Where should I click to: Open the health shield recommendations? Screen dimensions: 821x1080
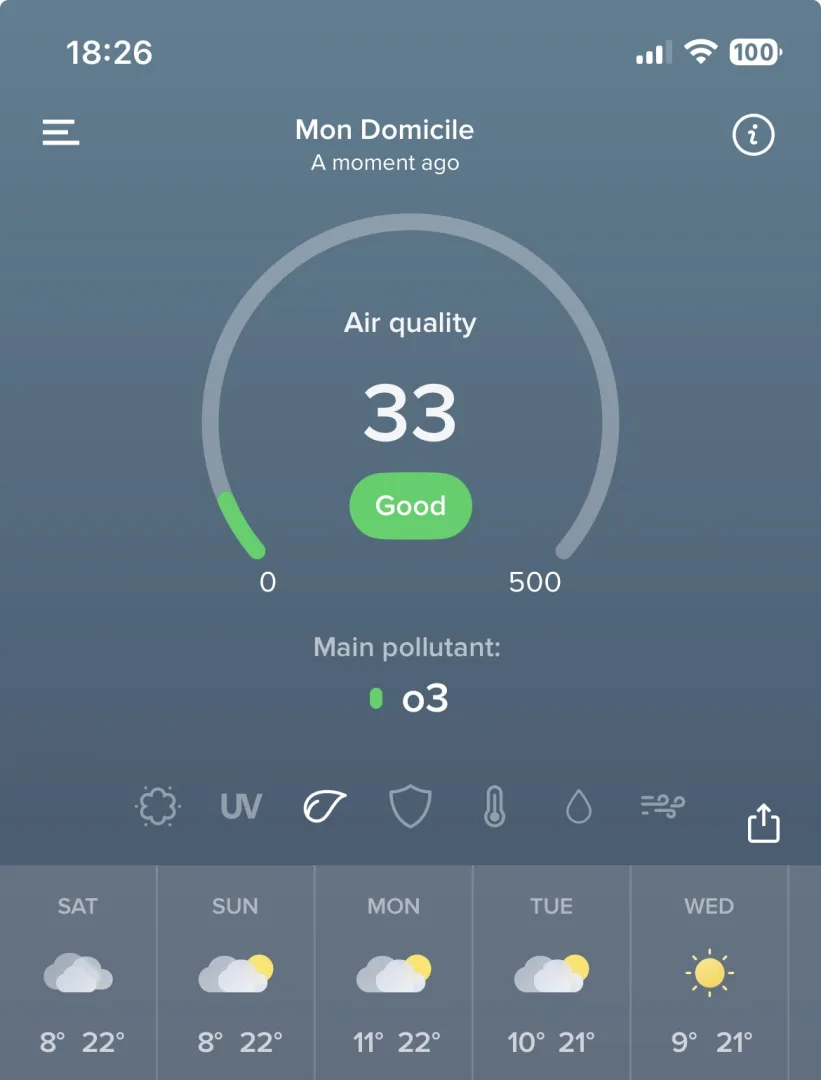click(410, 806)
